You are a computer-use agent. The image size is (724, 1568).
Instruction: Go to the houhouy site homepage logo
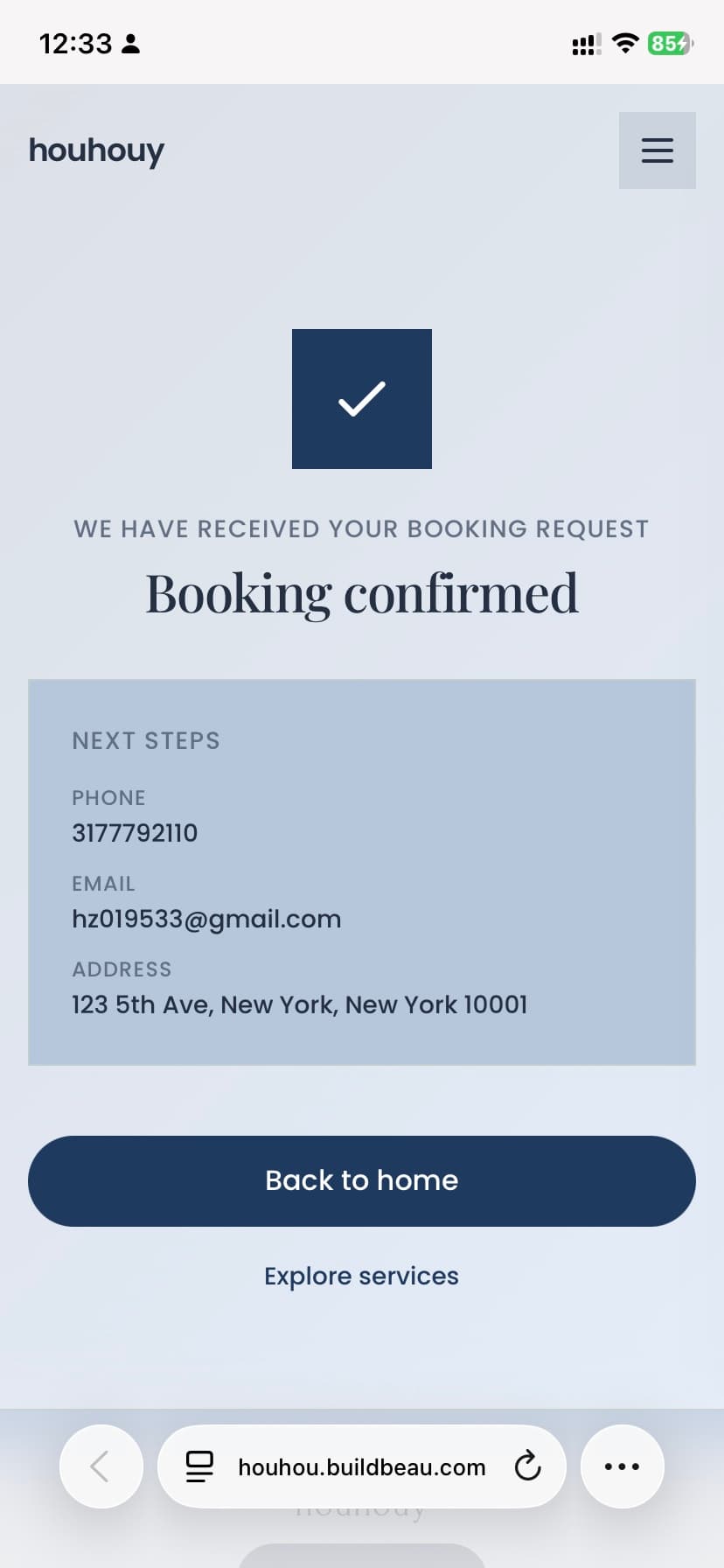click(96, 150)
